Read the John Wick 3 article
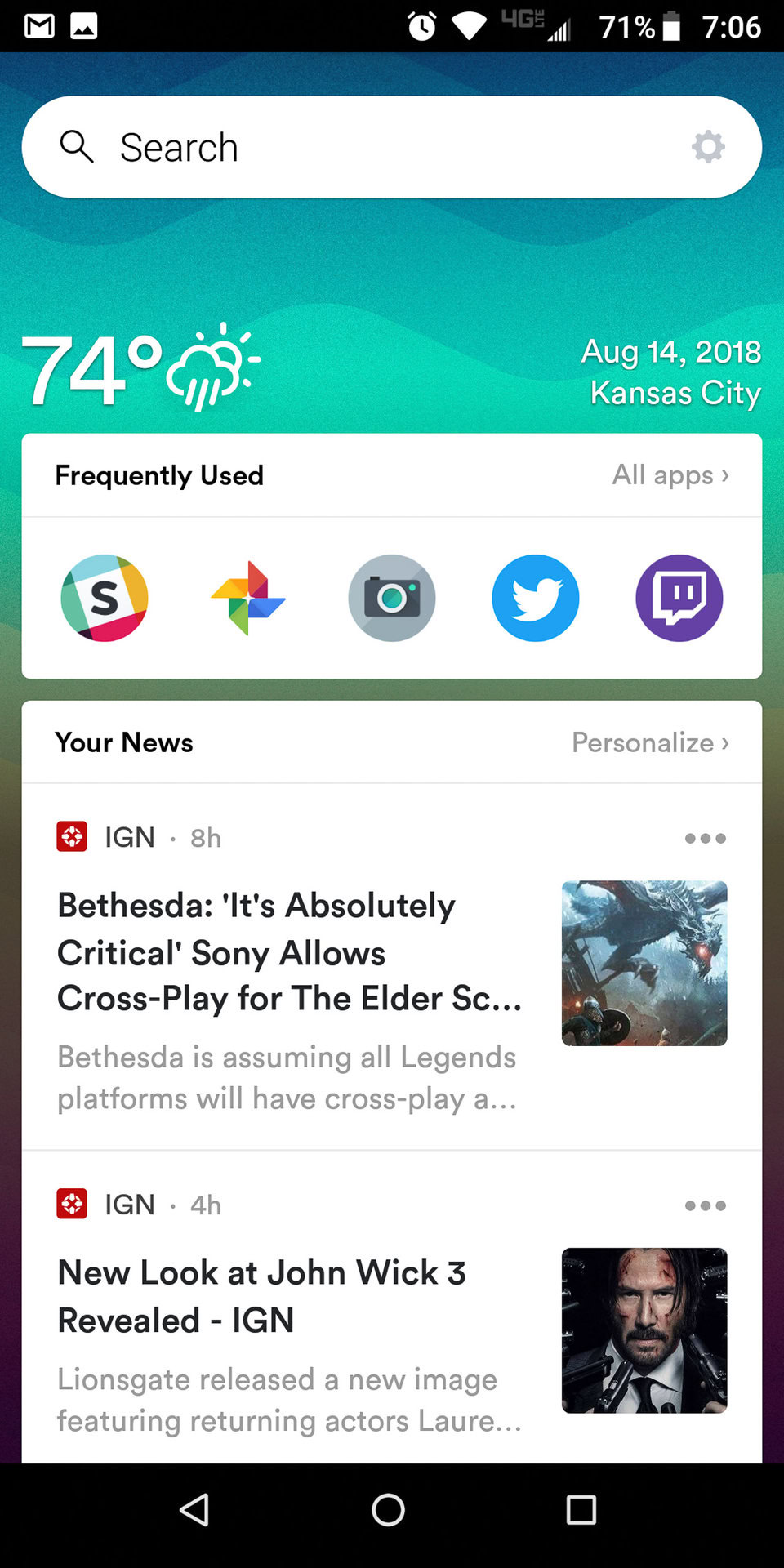The width and height of the screenshot is (784, 1568). coord(261,1296)
